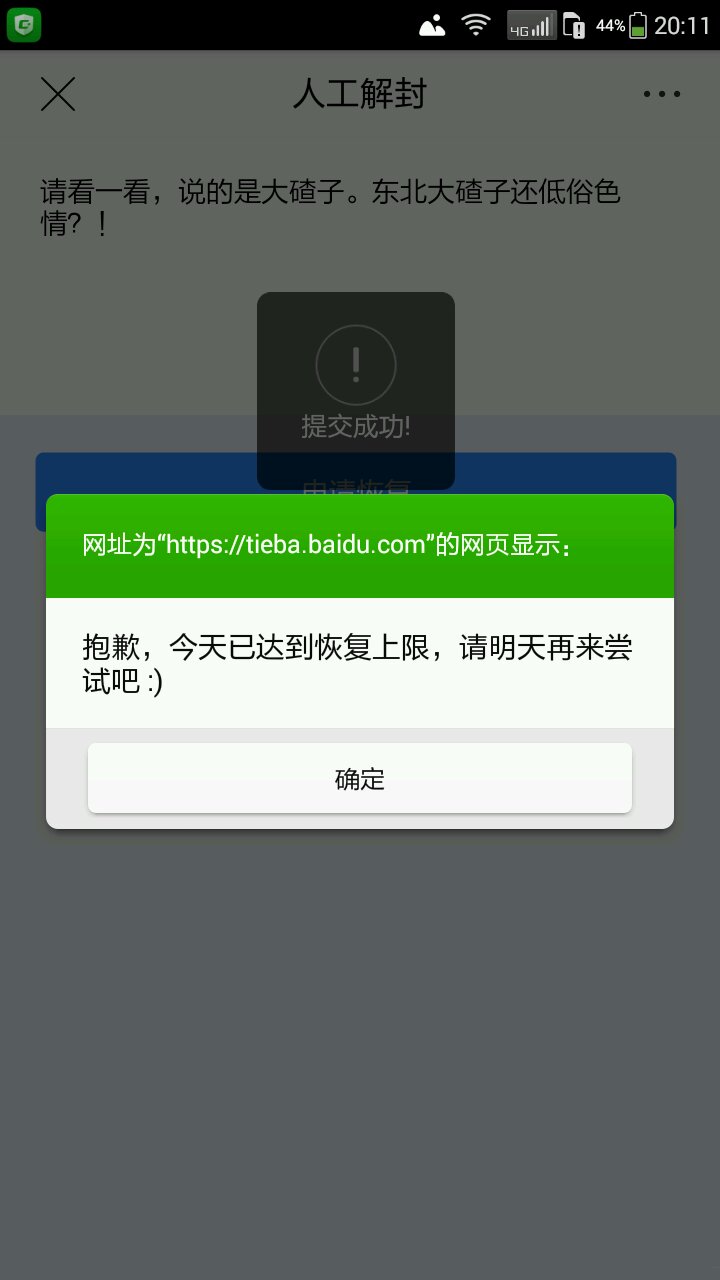The width and height of the screenshot is (720, 1280).
Task: Close the 人工解封 page with the X
Action: (x=58, y=94)
